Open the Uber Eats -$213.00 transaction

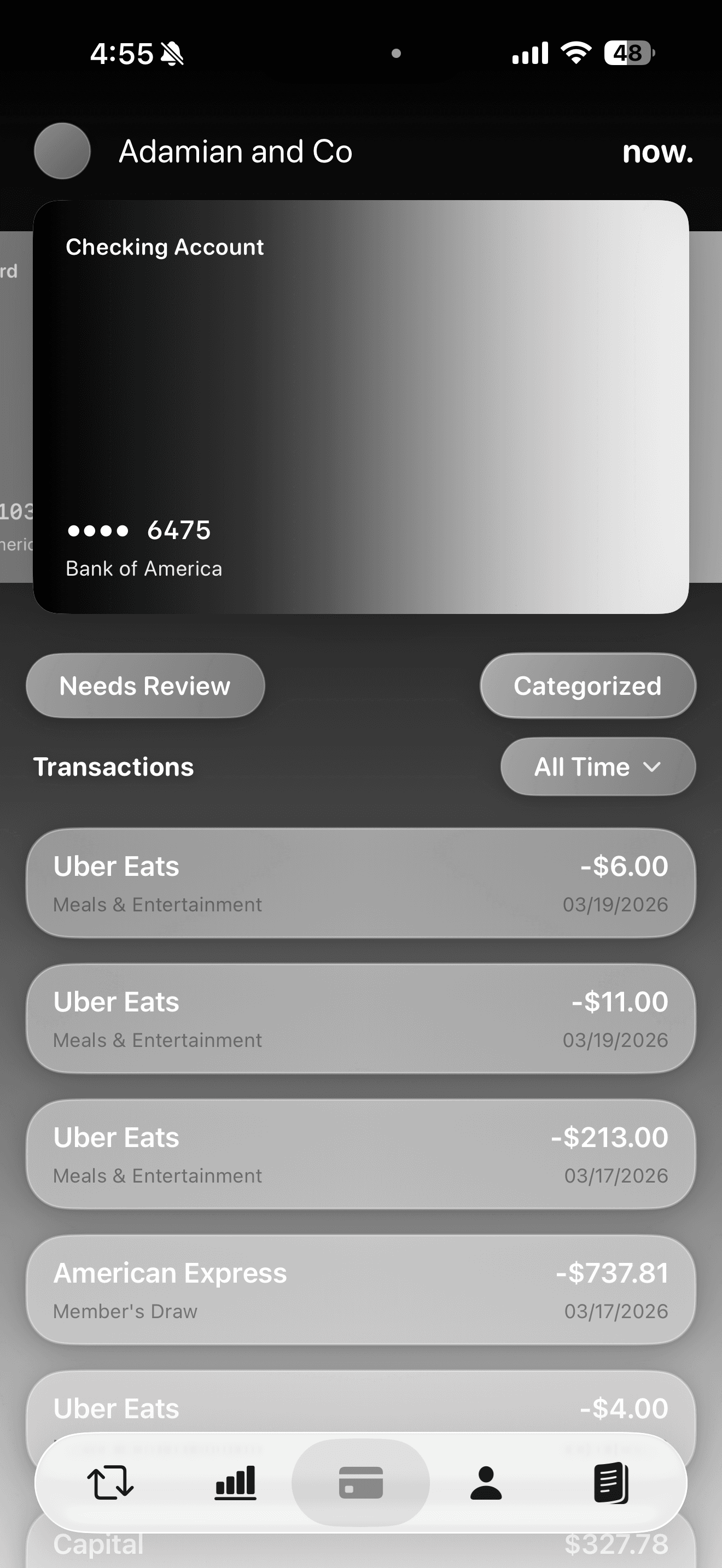pos(360,1155)
